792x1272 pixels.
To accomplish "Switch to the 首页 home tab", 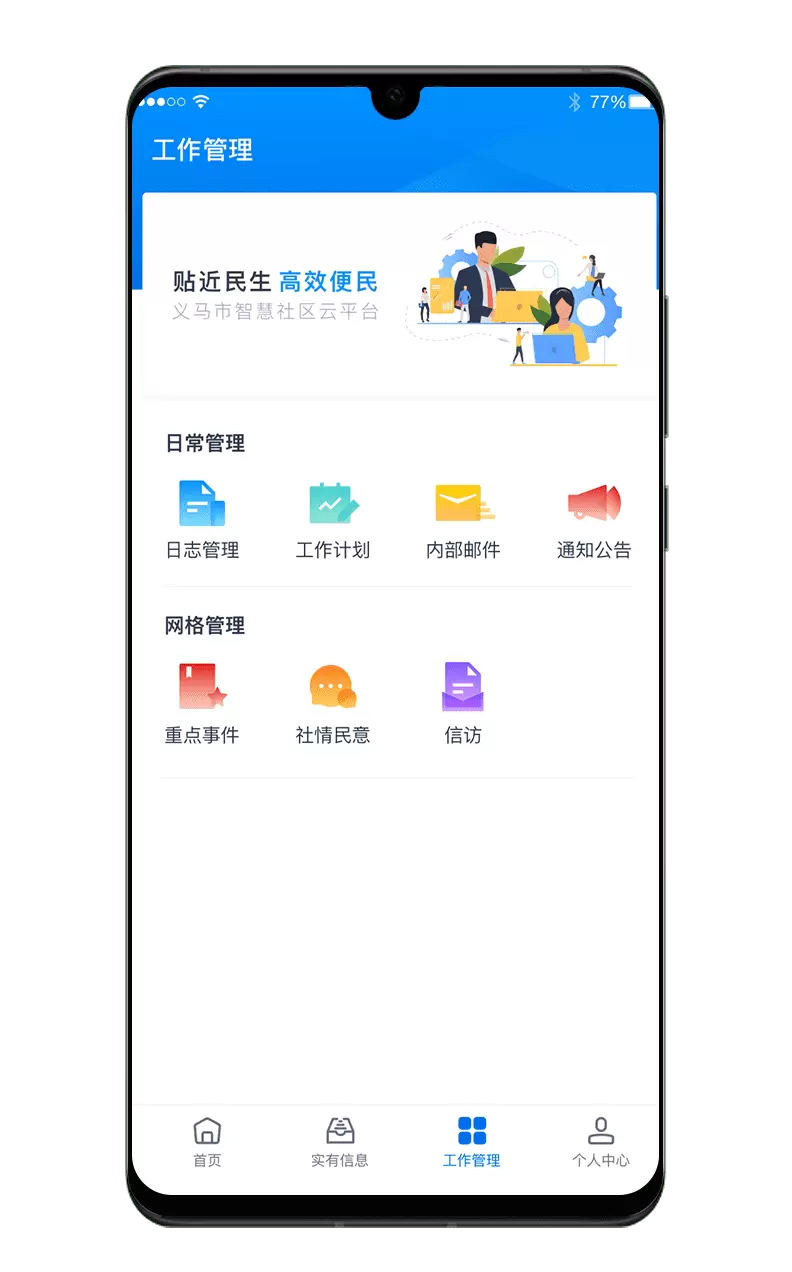I will [207, 1142].
